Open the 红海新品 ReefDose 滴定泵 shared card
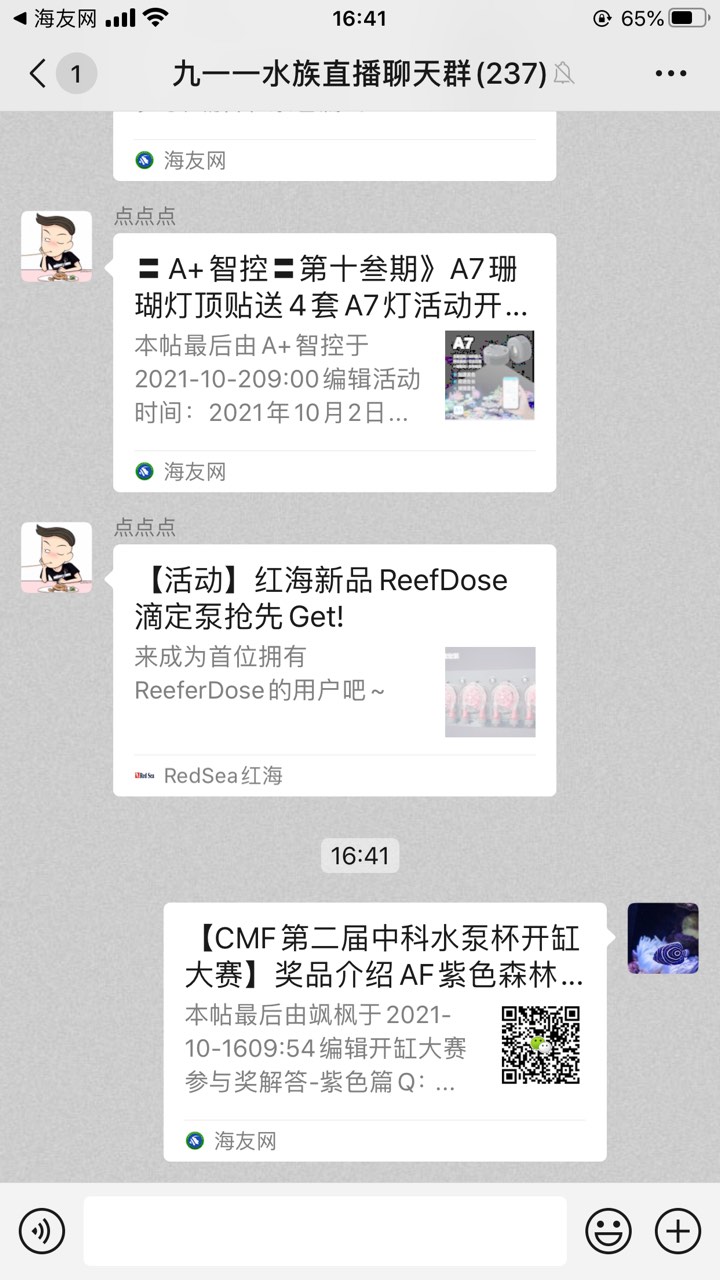The image size is (720, 1280). pos(334,670)
